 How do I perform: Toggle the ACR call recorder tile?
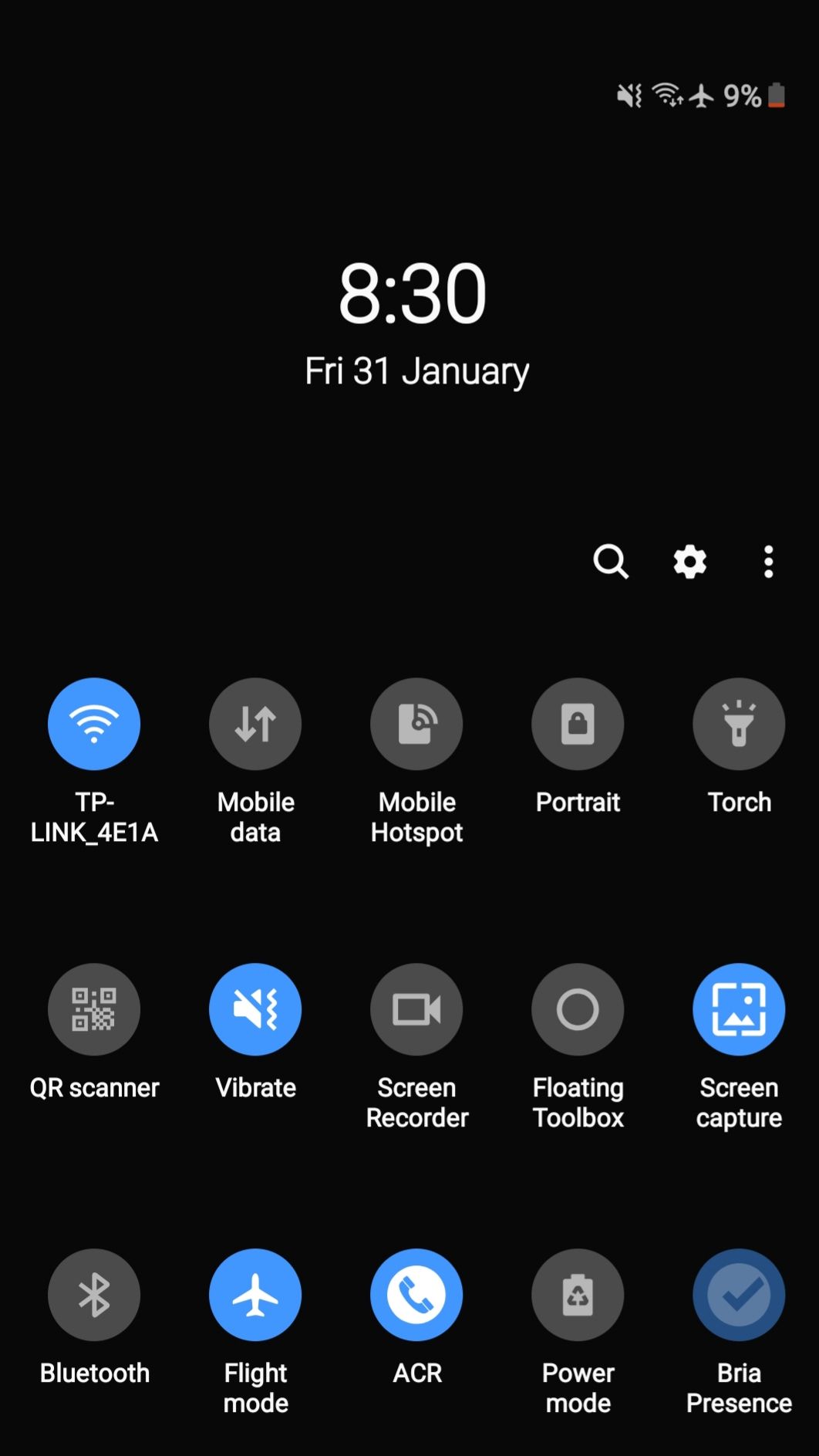click(416, 1295)
